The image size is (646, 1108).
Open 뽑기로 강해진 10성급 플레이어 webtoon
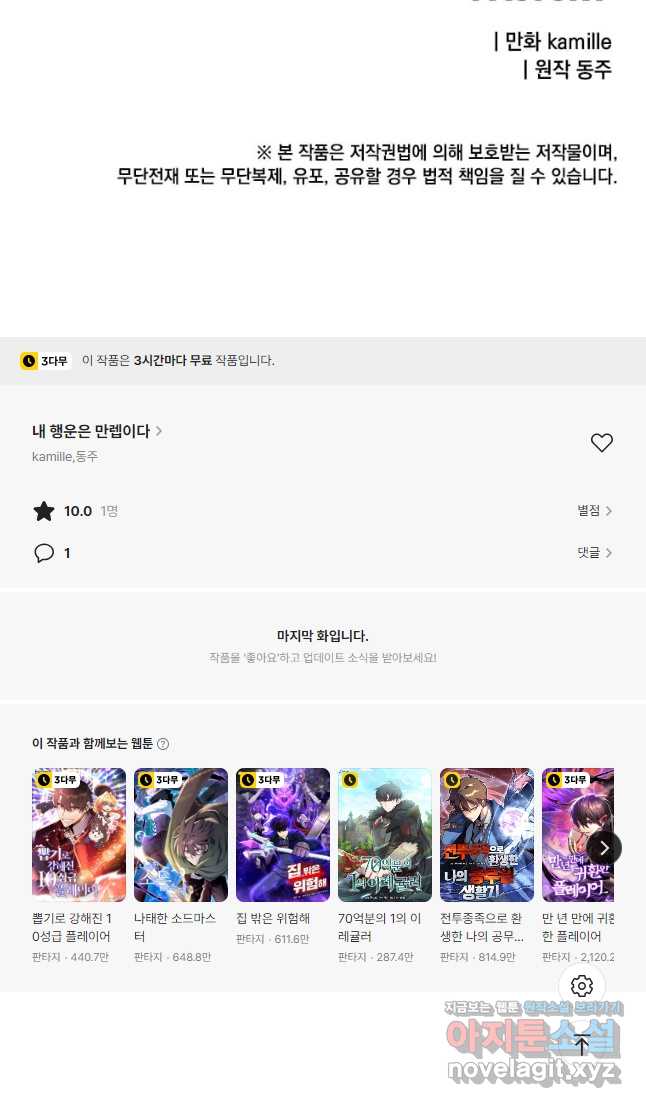(79, 834)
